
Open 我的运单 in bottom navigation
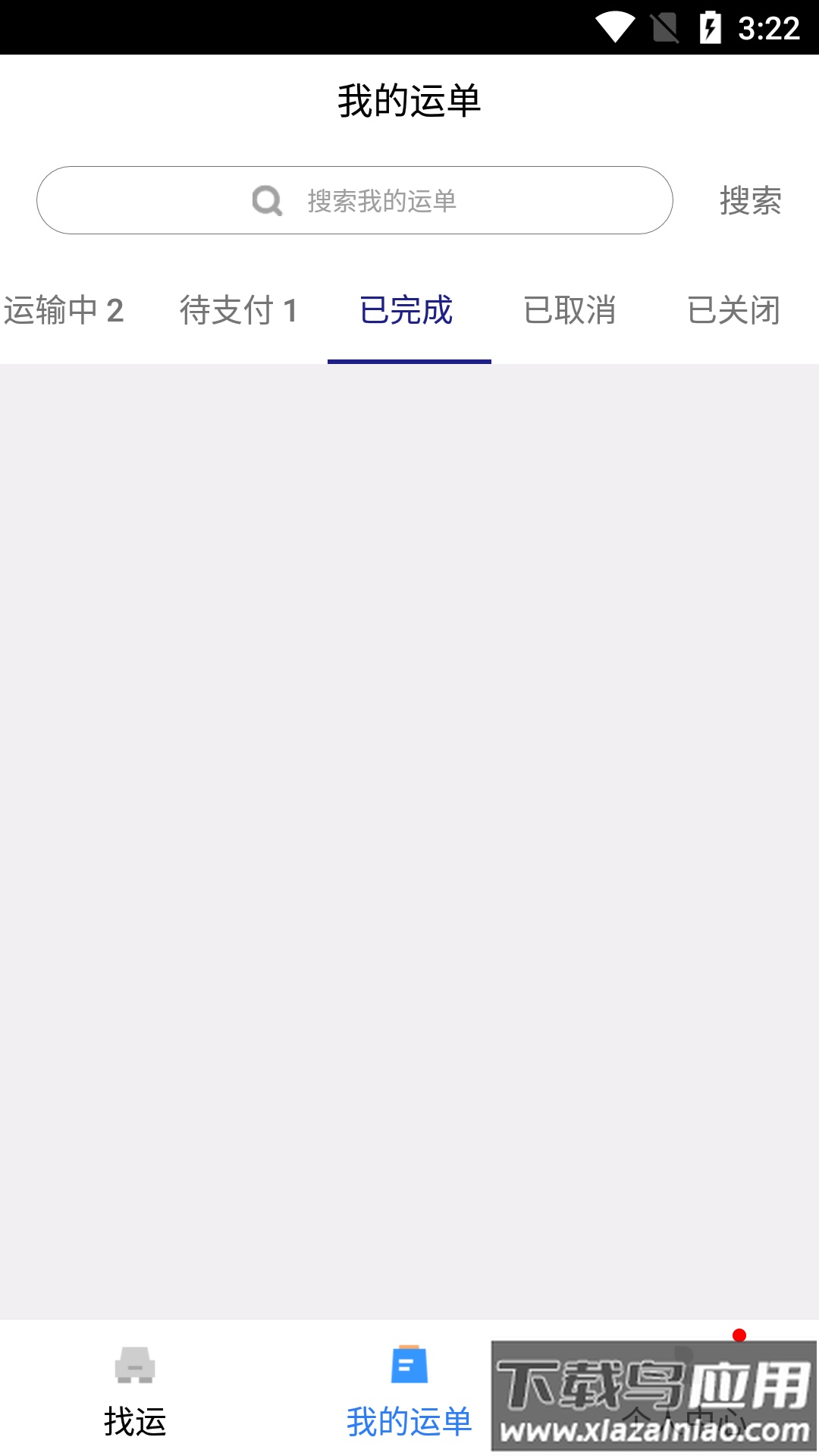[x=409, y=1392]
